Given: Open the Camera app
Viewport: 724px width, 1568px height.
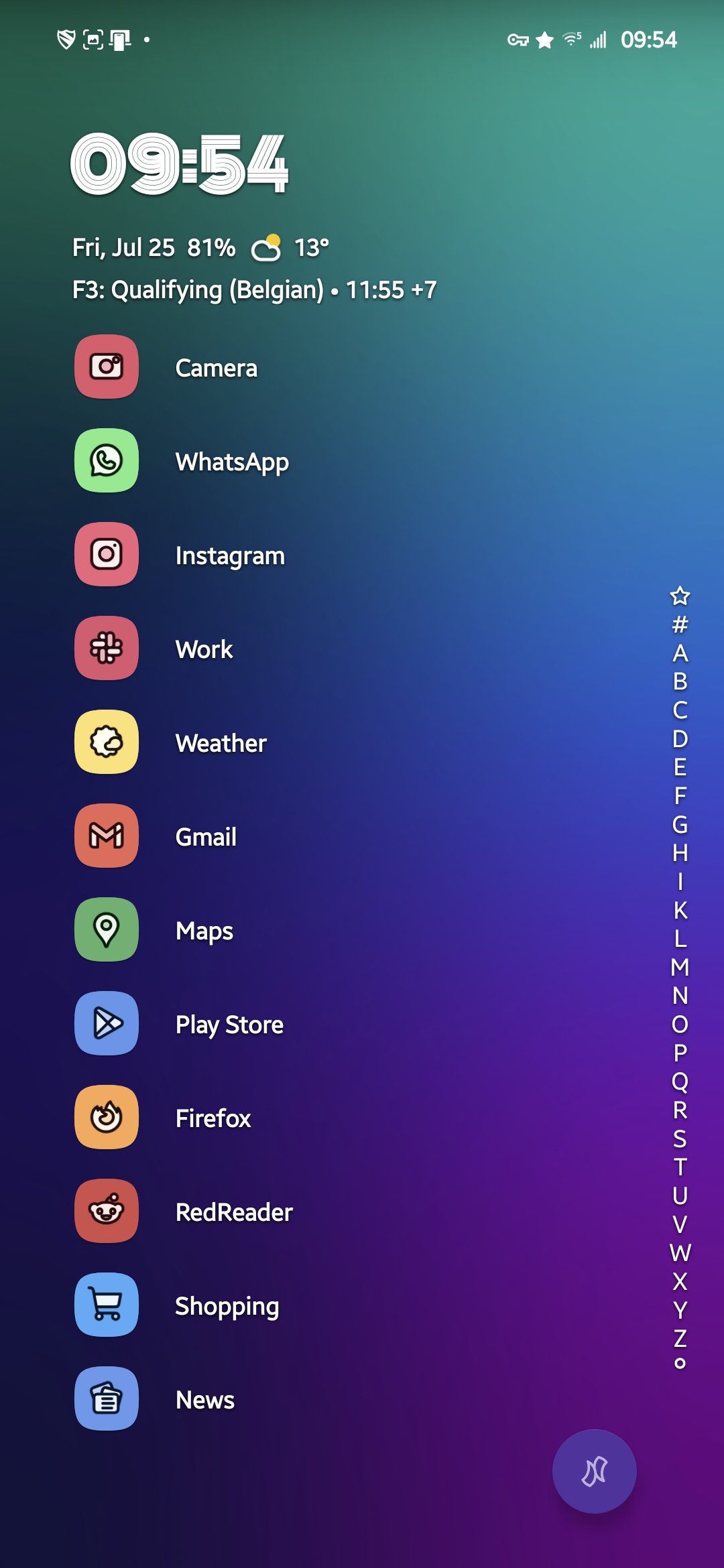Looking at the screenshot, I should 107,367.
